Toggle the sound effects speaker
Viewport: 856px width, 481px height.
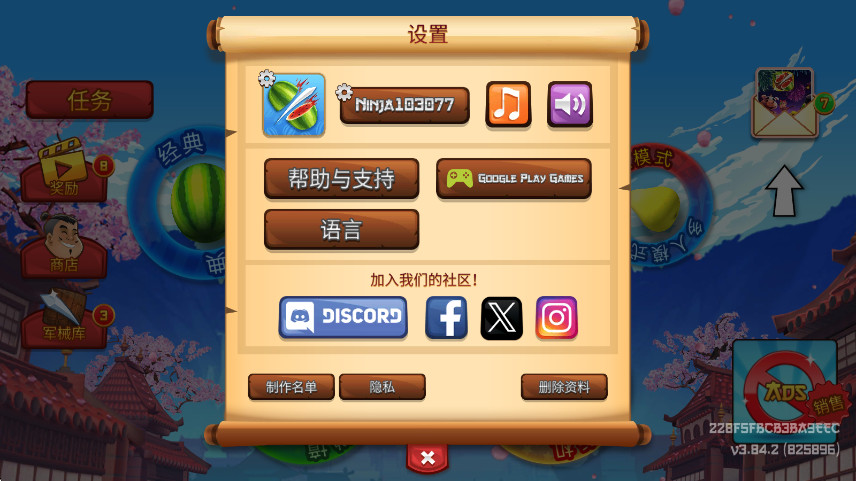tap(569, 104)
